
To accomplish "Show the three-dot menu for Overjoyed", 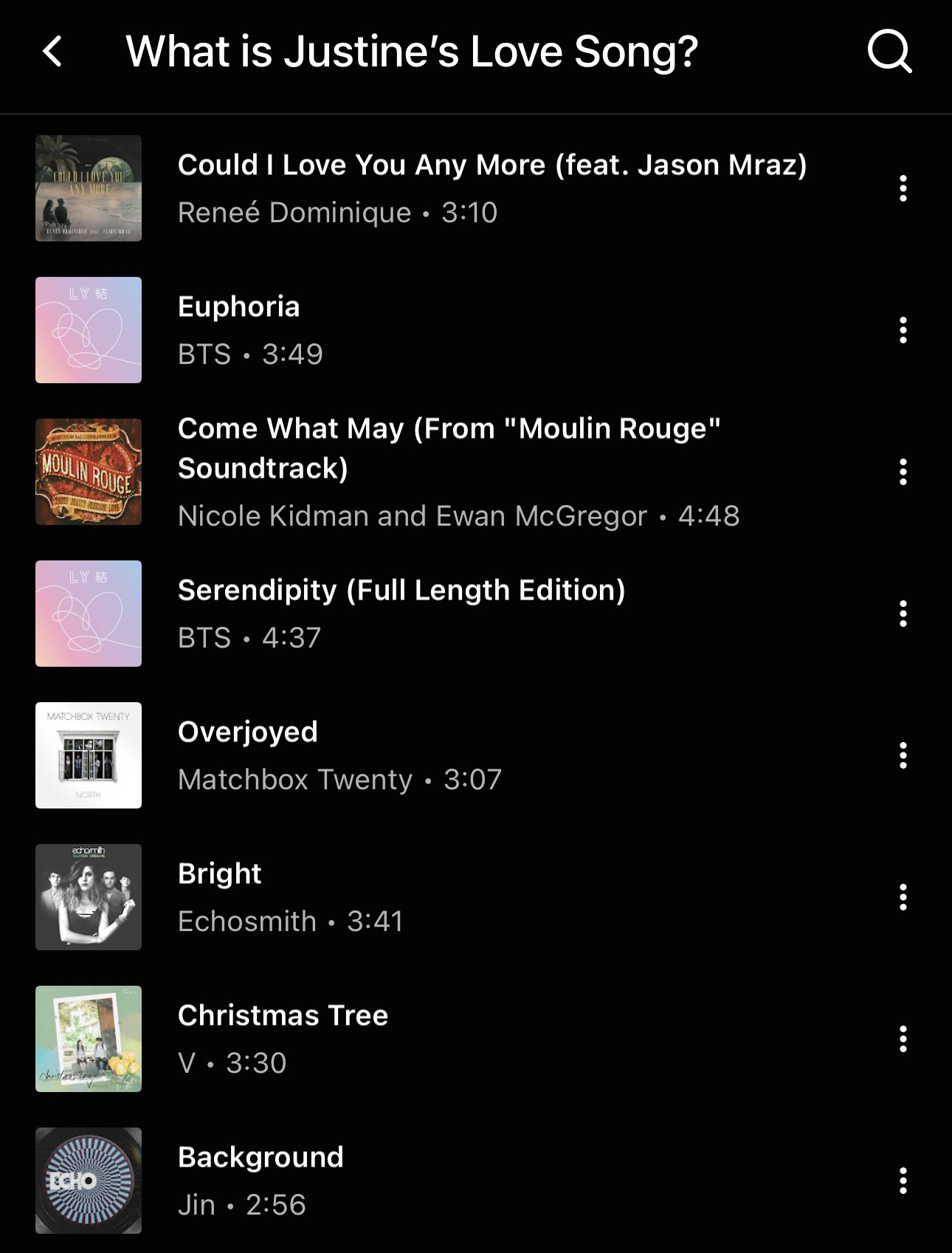I will pos(903,755).
